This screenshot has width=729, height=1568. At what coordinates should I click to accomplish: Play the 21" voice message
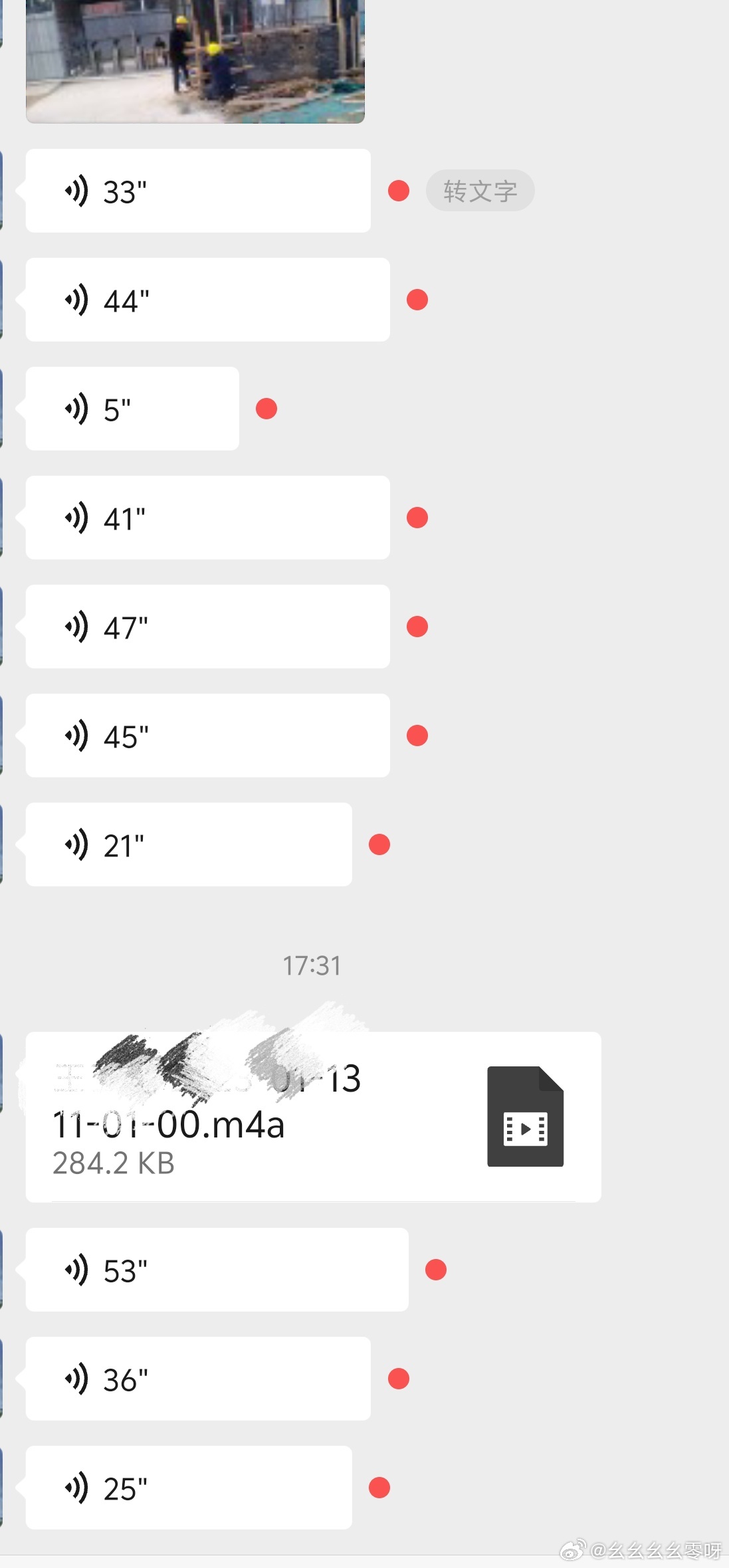tap(189, 844)
